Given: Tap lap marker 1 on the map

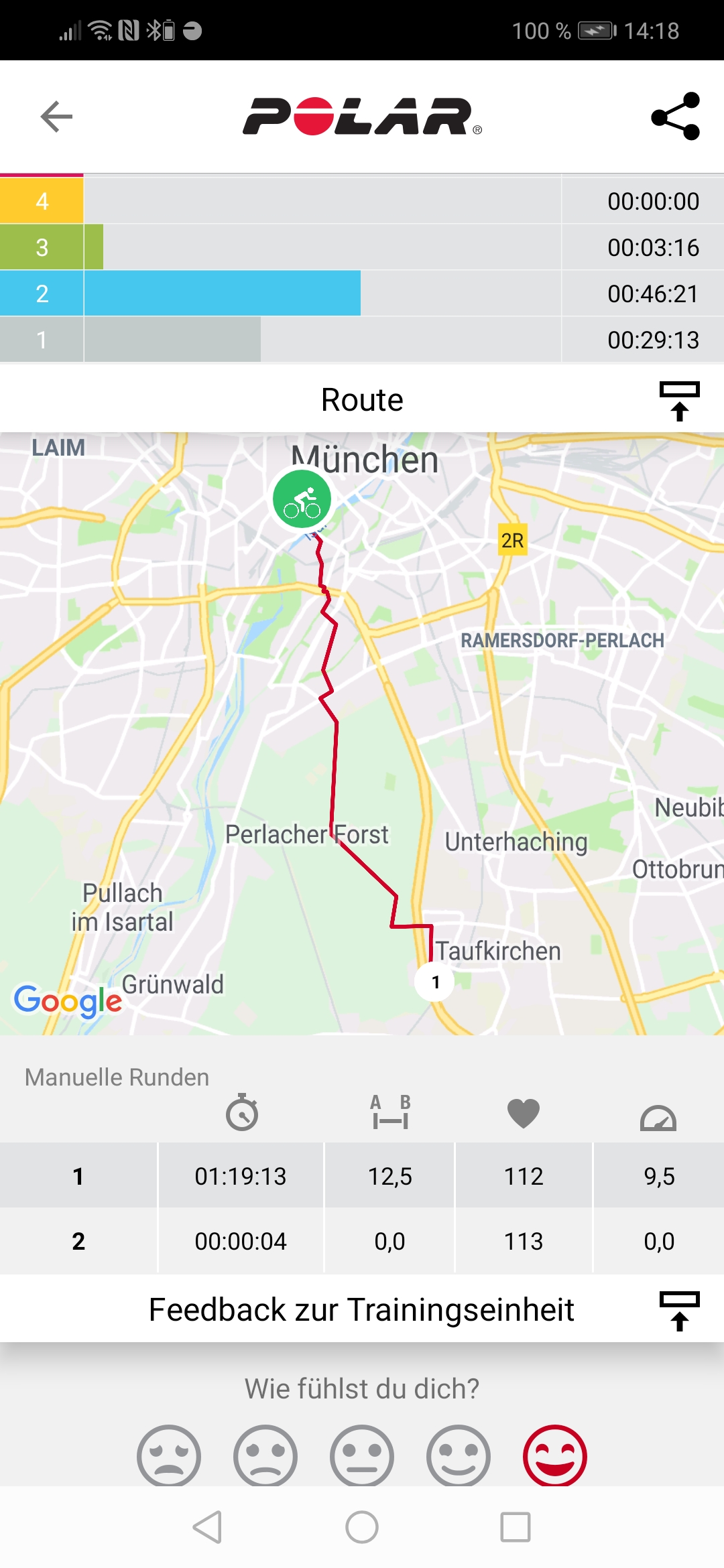Looking at the screenshot, I should (435, 982).
